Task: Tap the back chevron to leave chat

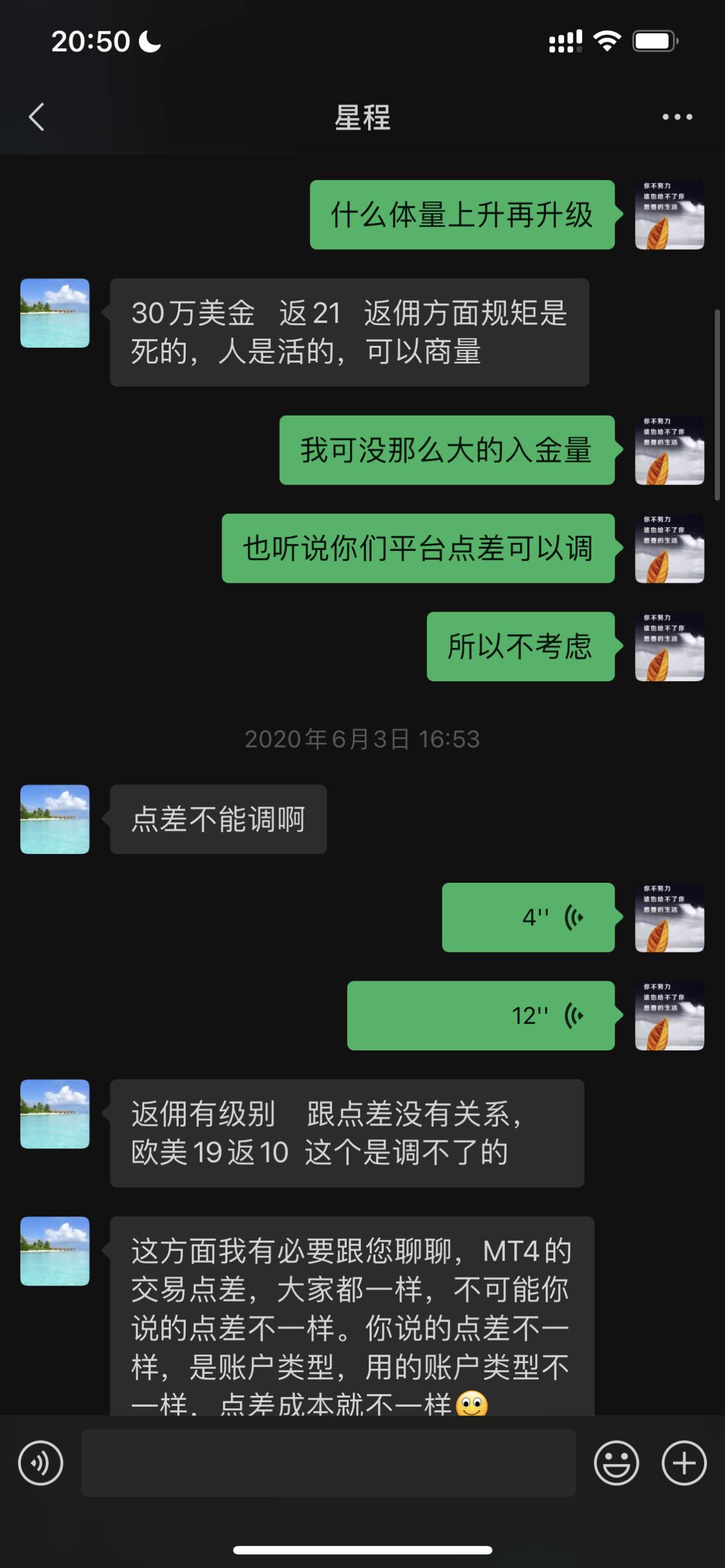Action: (36, 116)
